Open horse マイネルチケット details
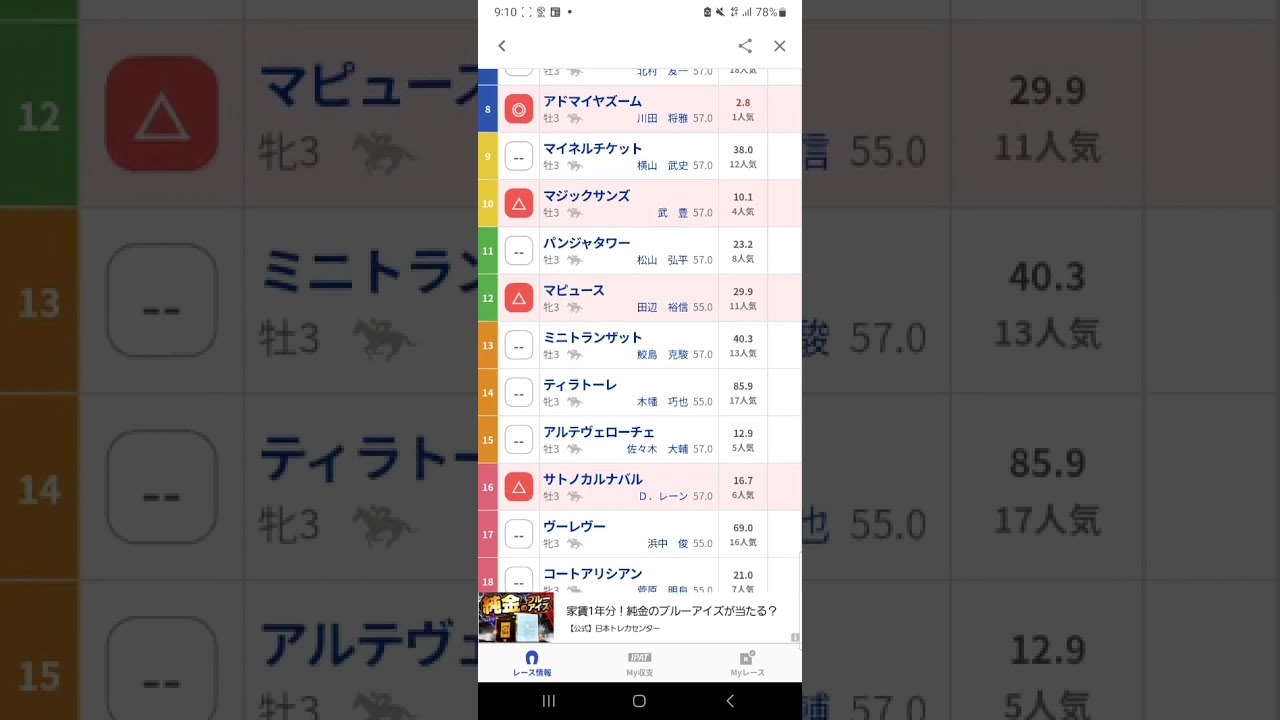 coord(592,149)
